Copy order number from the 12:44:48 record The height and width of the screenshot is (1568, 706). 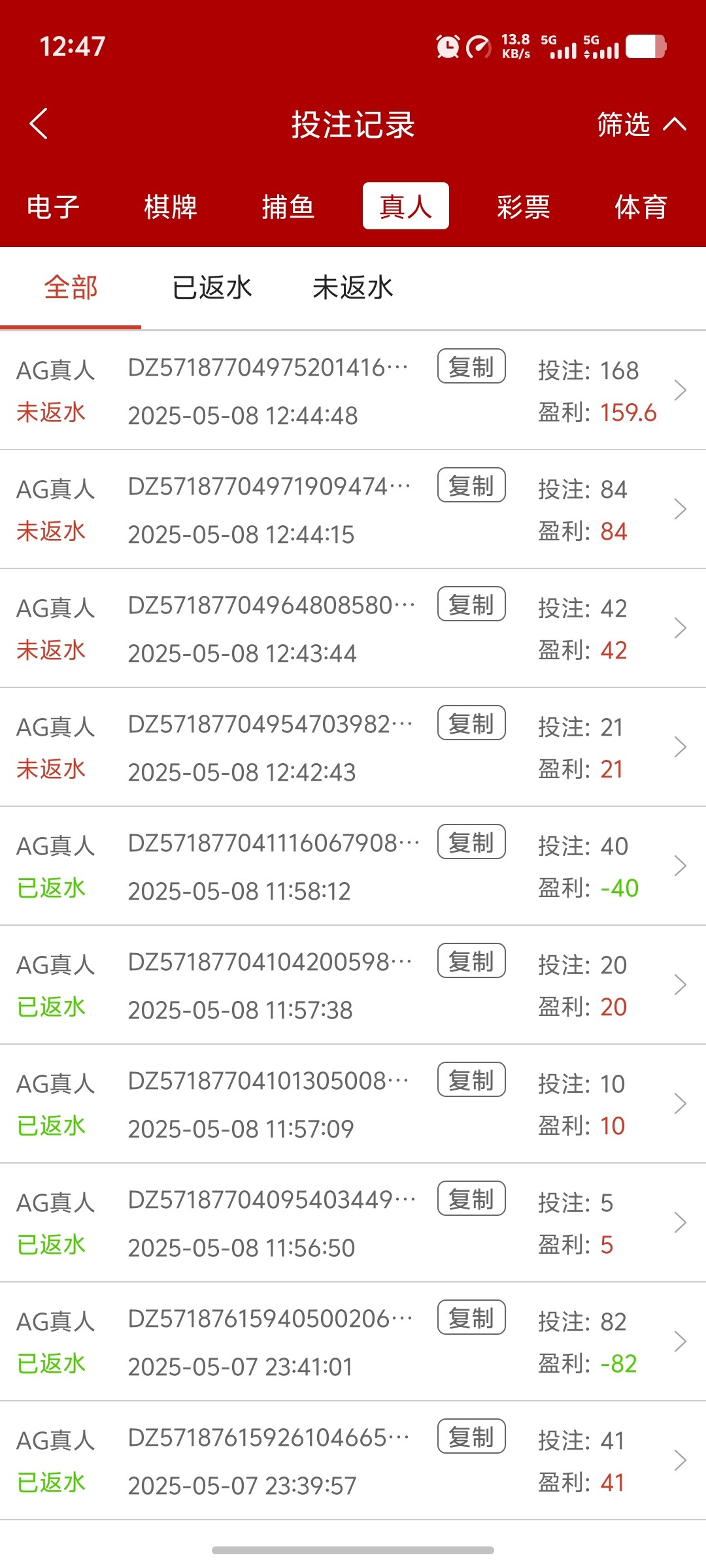click(471, 367)
